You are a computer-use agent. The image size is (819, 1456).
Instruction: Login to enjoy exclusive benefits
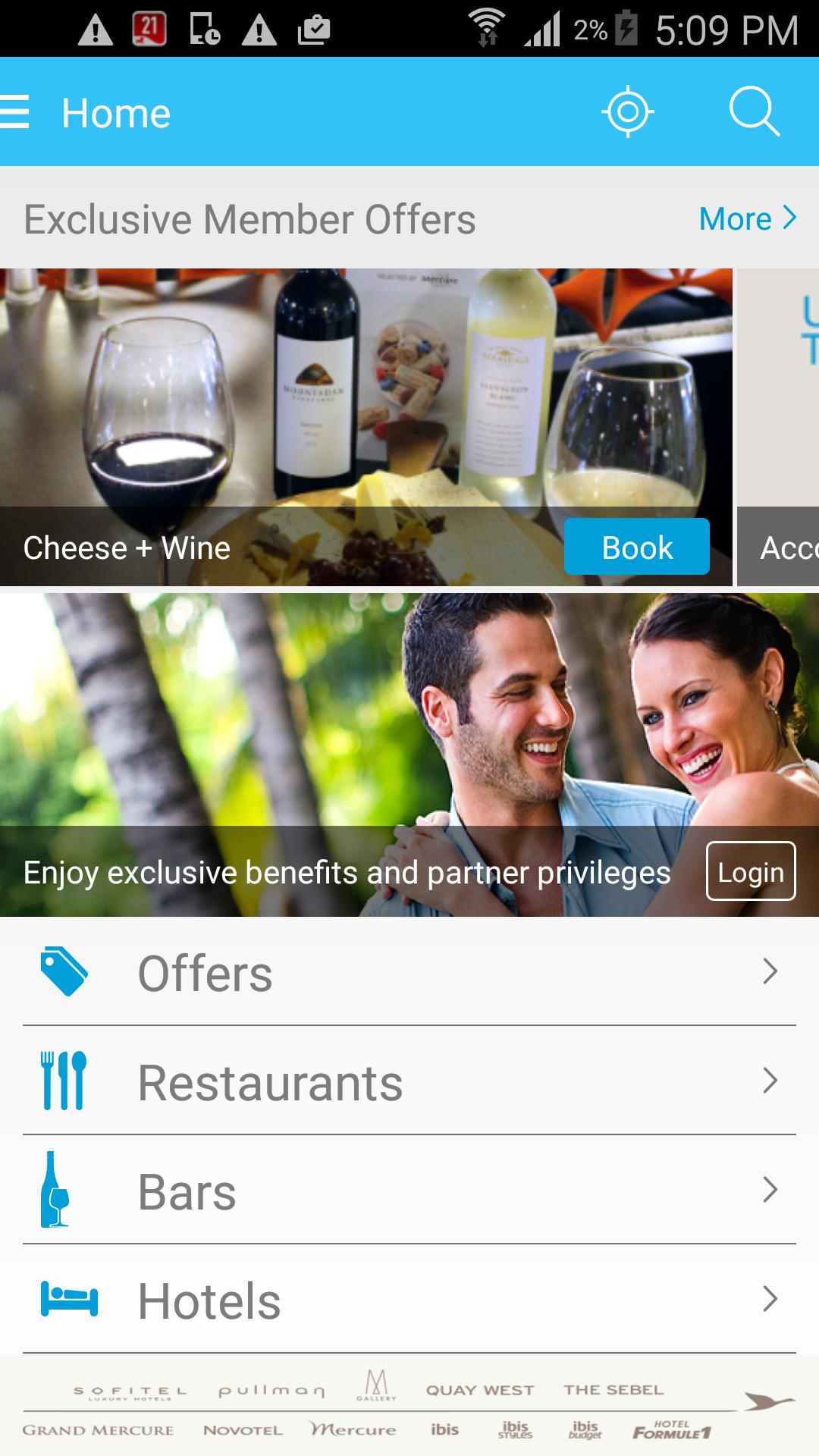750,872
